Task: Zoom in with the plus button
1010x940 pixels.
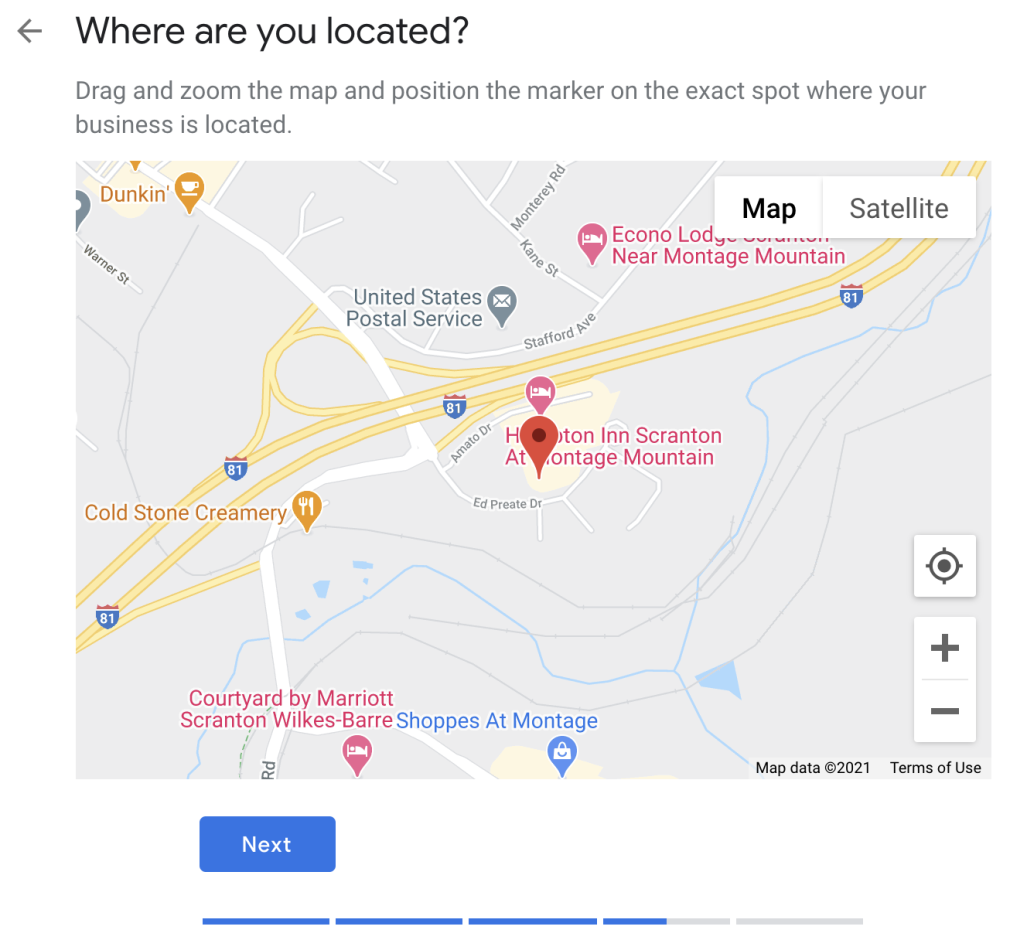Action: (x=944, y=648)
